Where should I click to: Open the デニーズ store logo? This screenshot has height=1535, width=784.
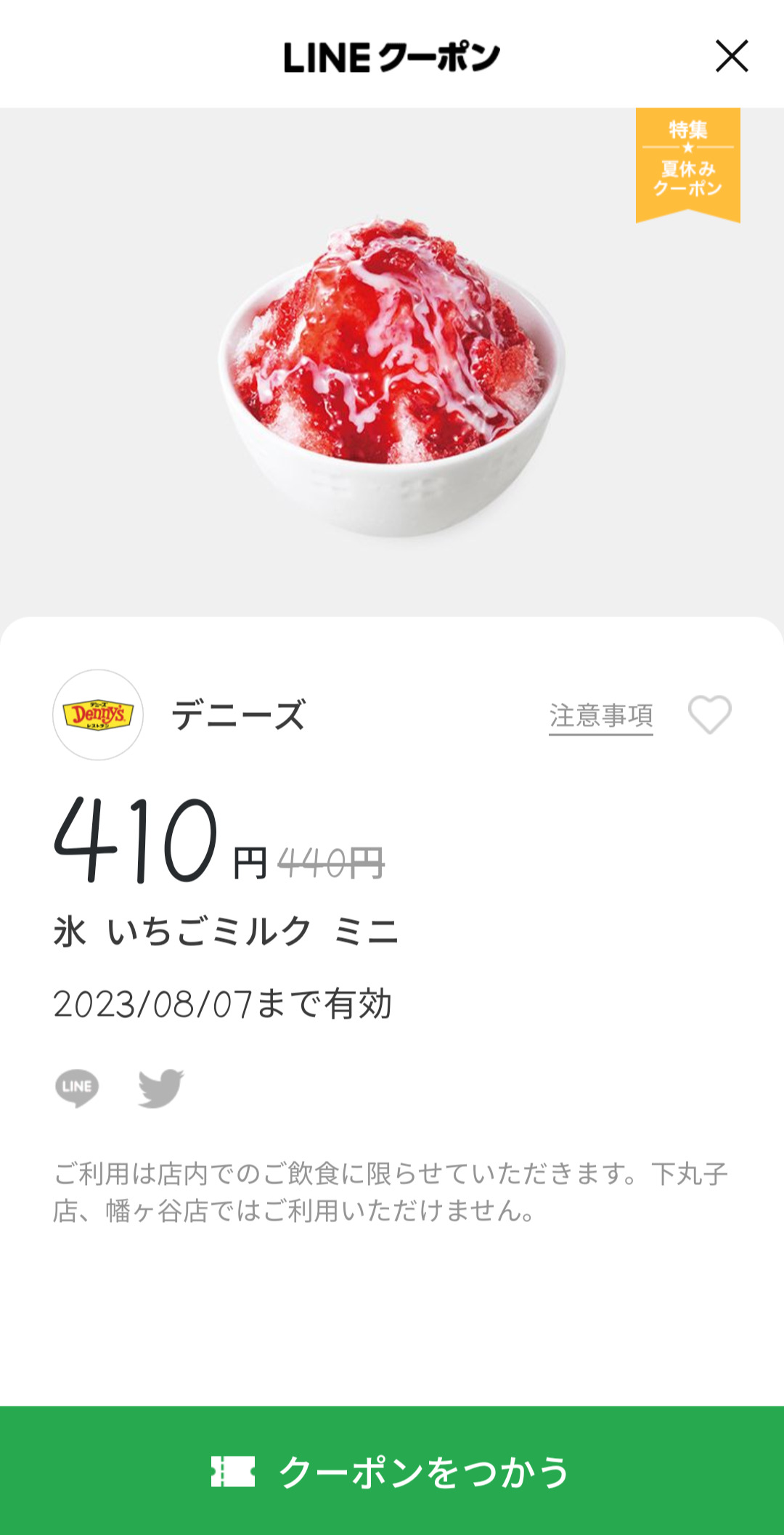[x=98, y=715]
